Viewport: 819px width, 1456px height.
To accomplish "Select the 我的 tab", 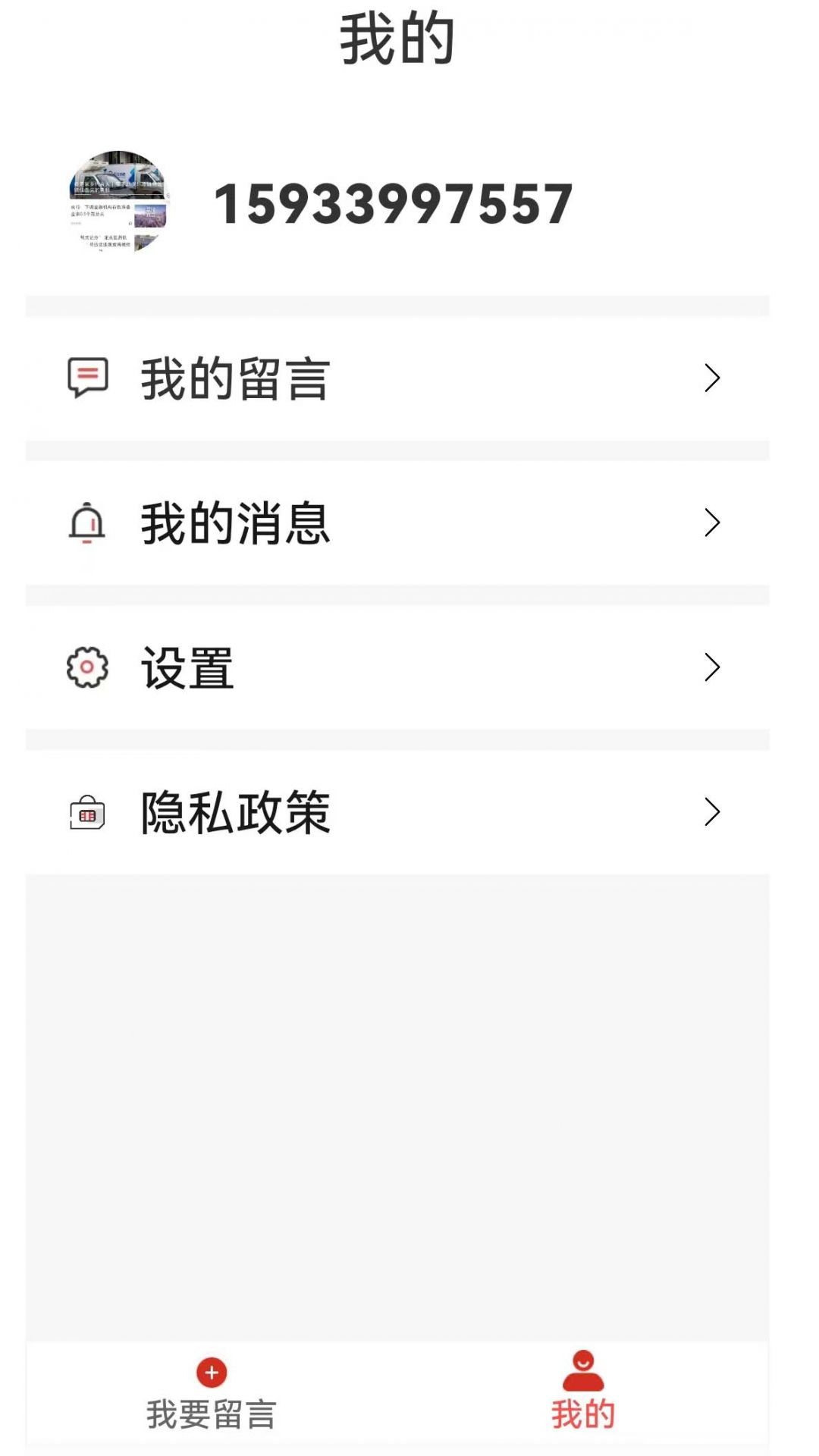I will pos(582,1394).
